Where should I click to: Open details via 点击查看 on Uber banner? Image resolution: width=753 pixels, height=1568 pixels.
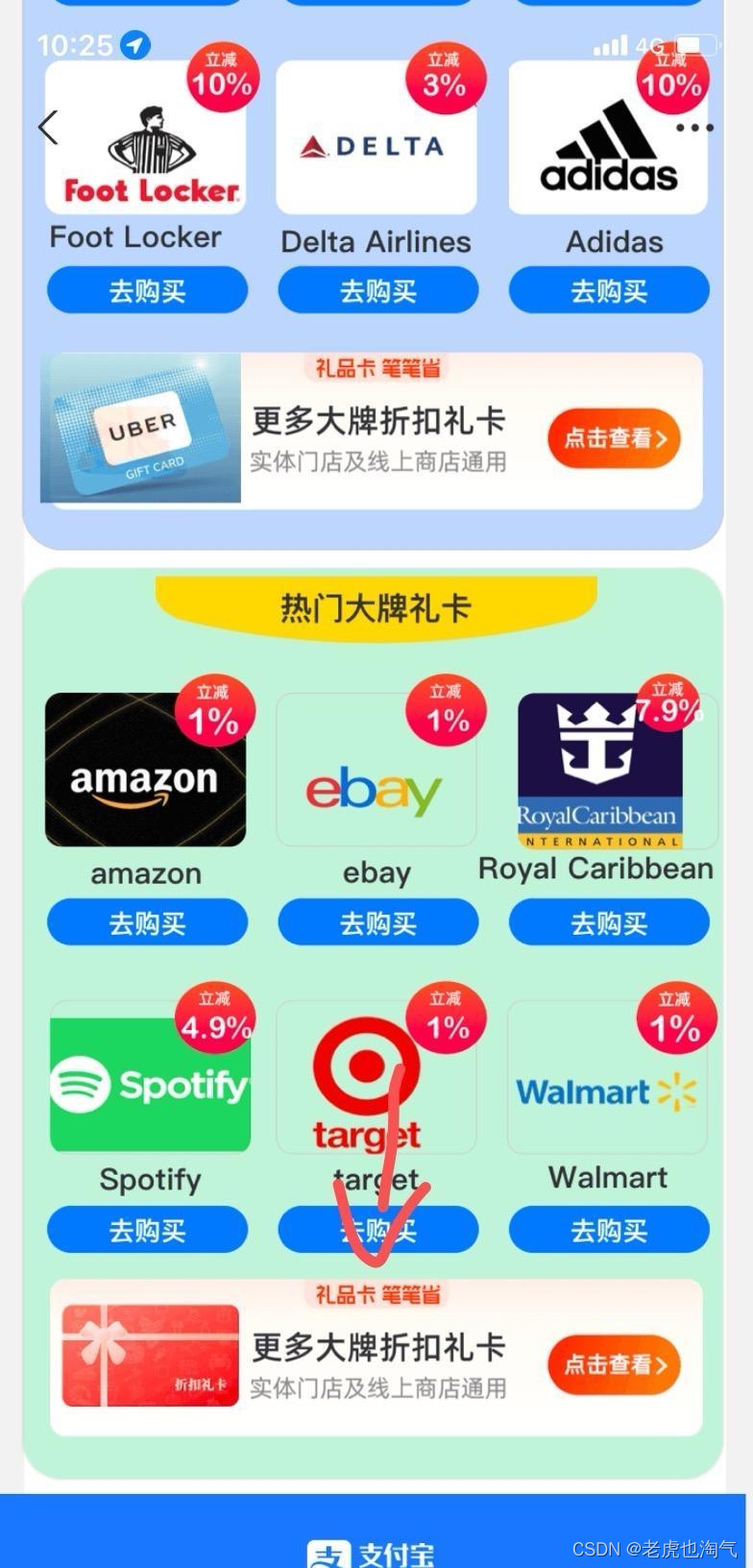point(614,438)
